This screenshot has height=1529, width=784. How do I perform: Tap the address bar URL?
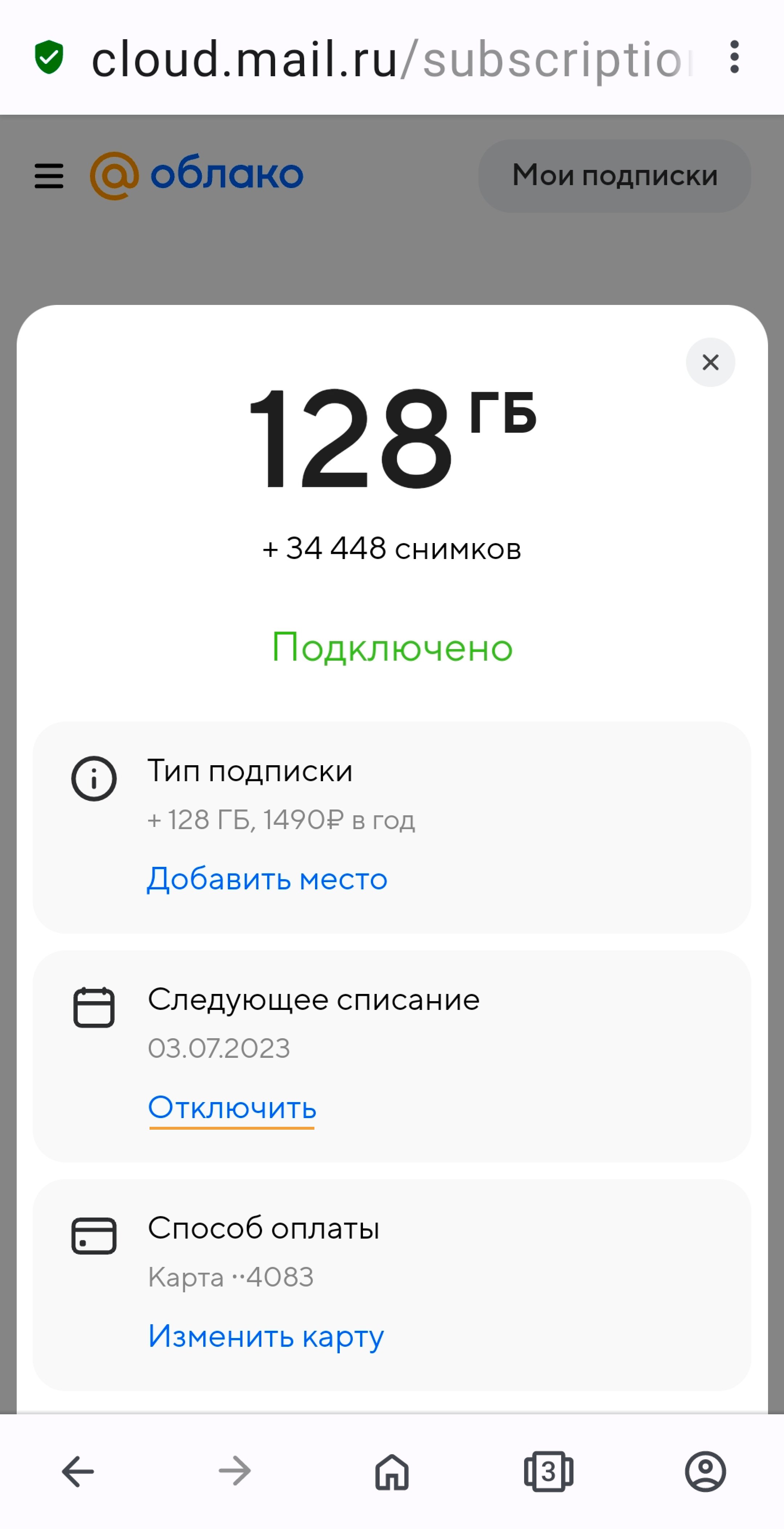point(392,59)
